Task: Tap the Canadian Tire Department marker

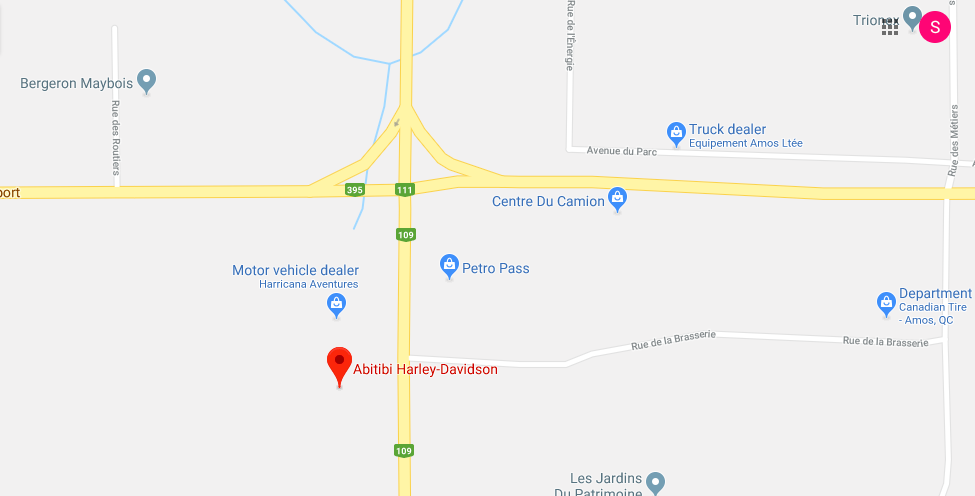Action: (885, 301)
